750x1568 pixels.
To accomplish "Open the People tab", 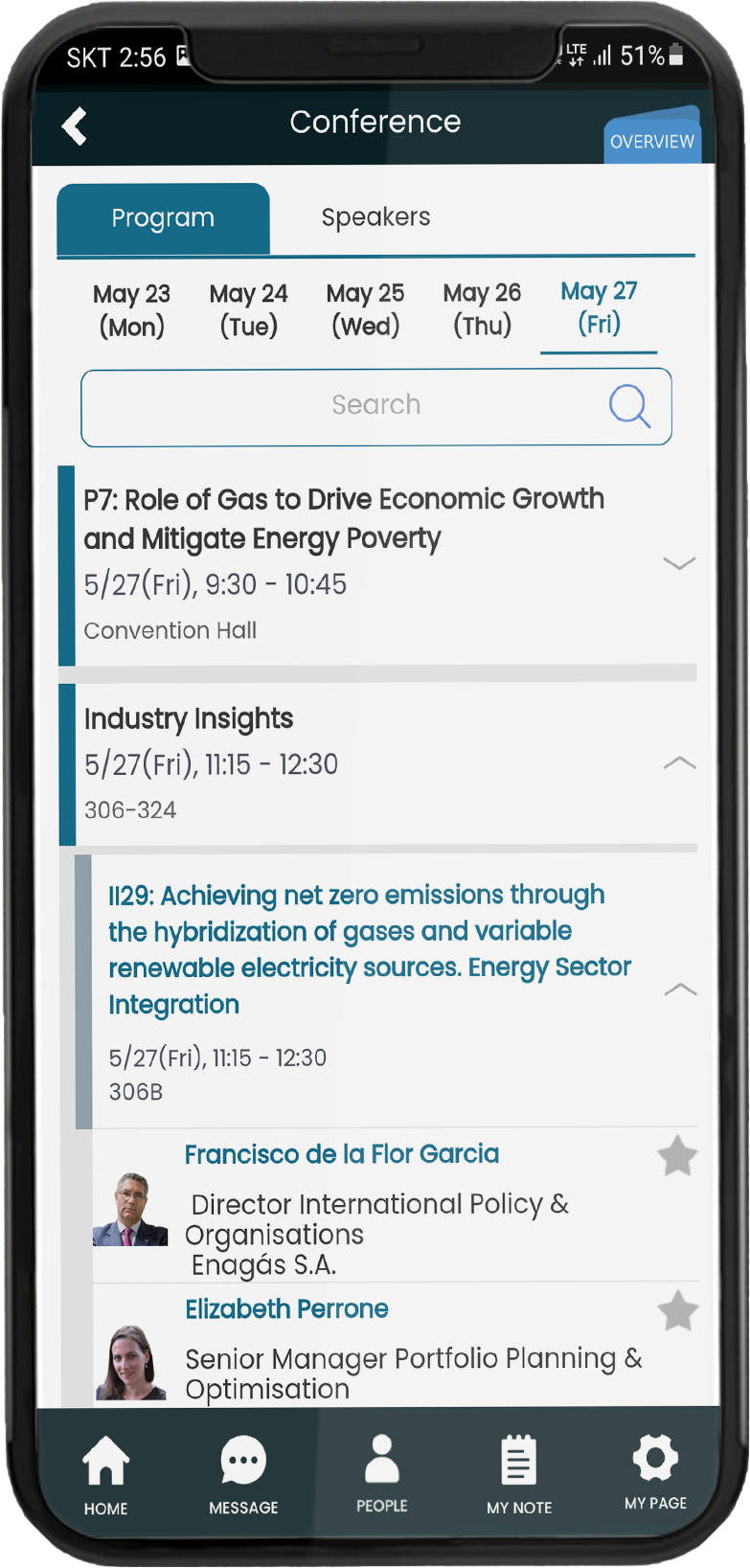I will click(x=382, y=1476).
